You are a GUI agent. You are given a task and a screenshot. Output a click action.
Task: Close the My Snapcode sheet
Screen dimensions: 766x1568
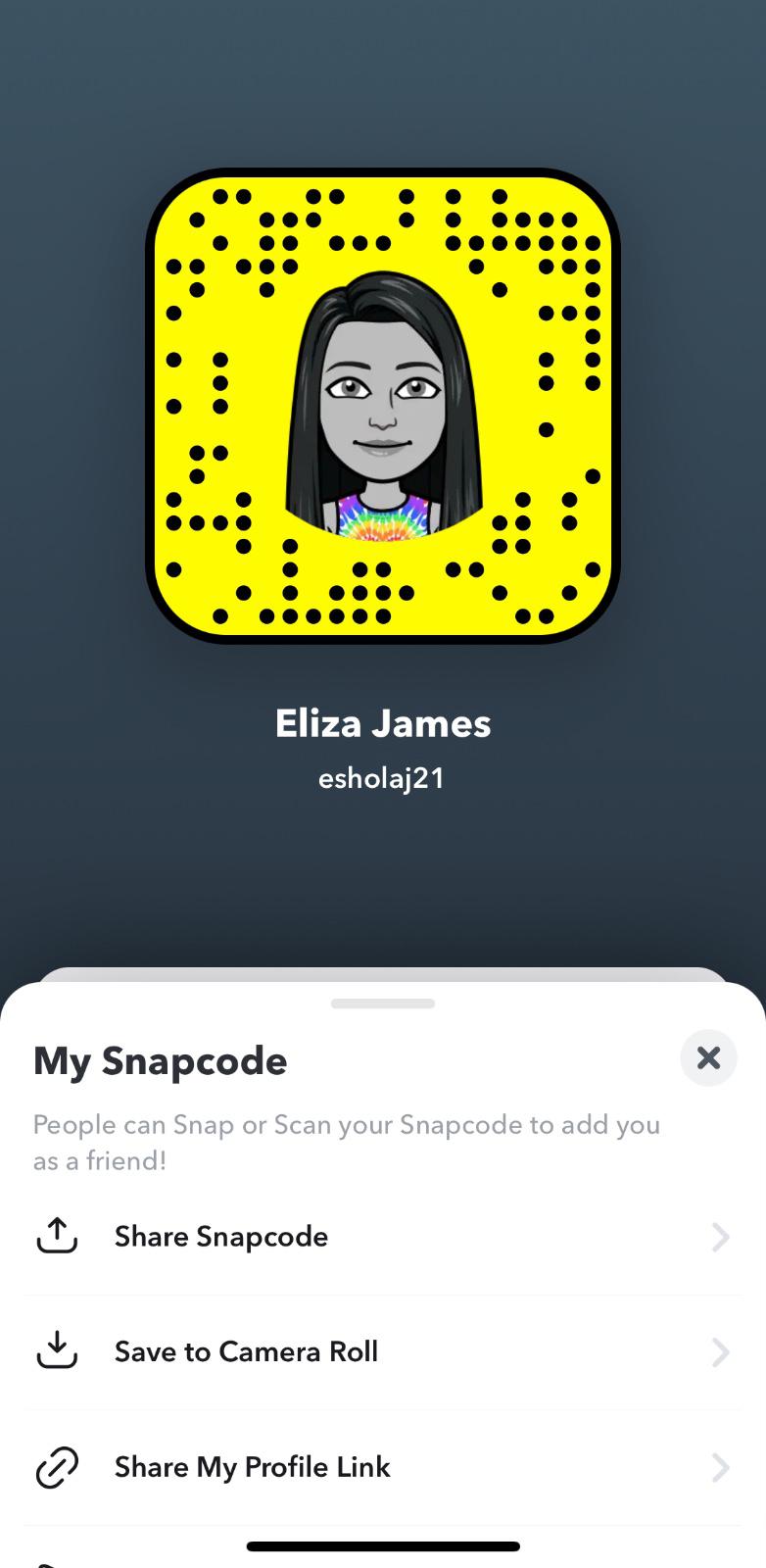point(708,1057)
